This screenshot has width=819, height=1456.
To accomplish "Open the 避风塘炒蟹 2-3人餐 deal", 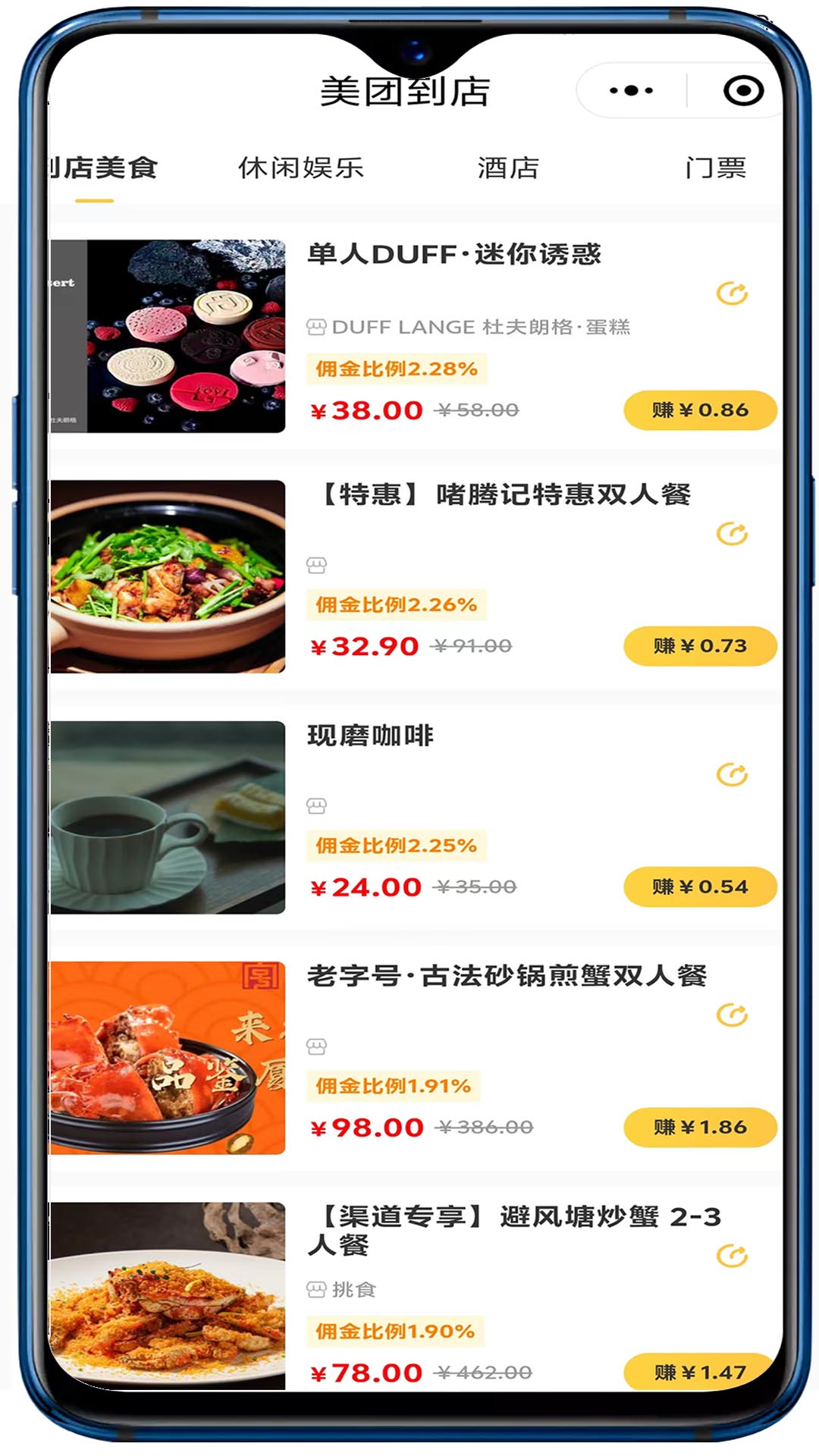I will (513, 1230).
